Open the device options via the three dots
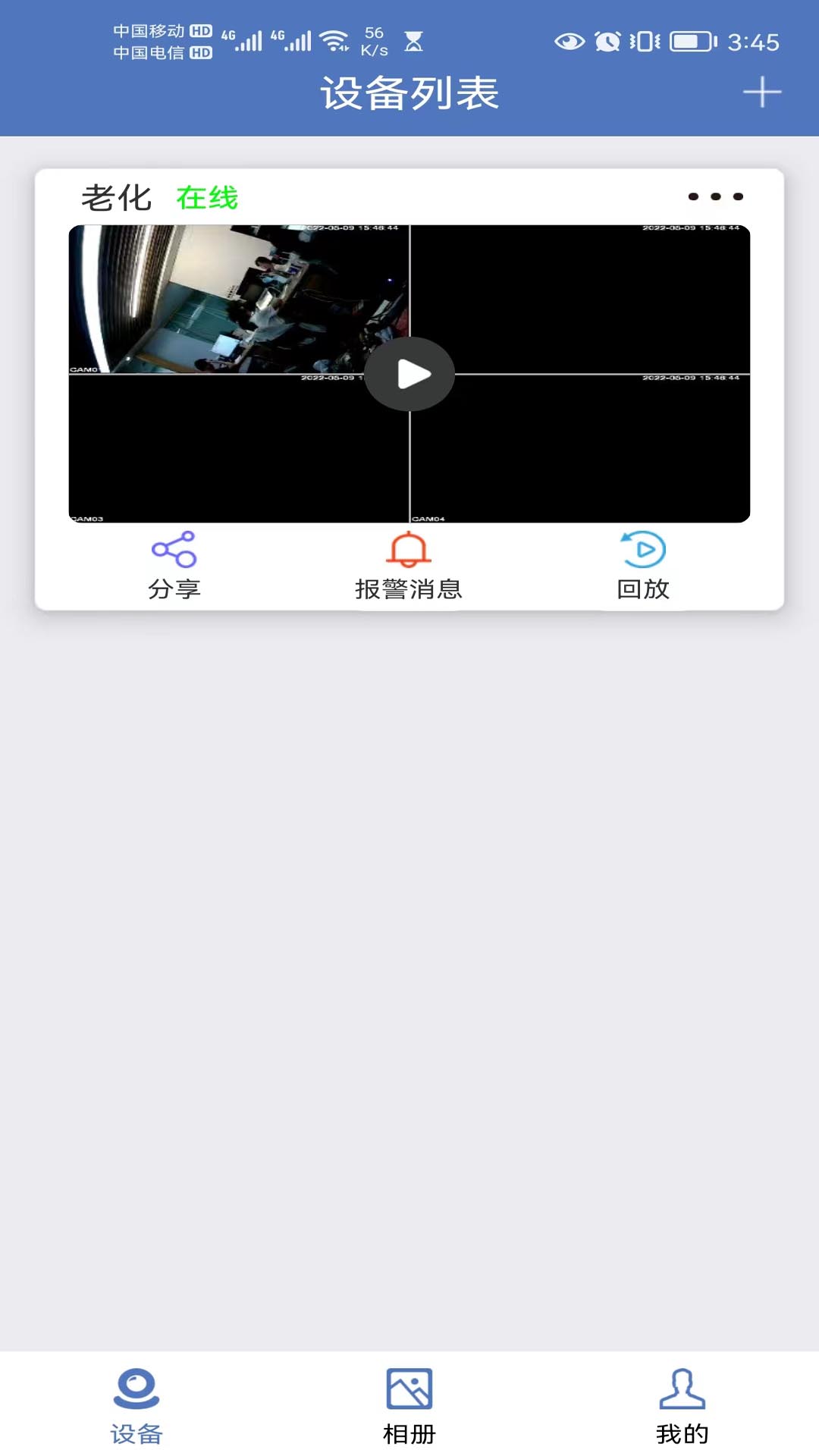Screen dimensions: 819x1456 point(714,196)
